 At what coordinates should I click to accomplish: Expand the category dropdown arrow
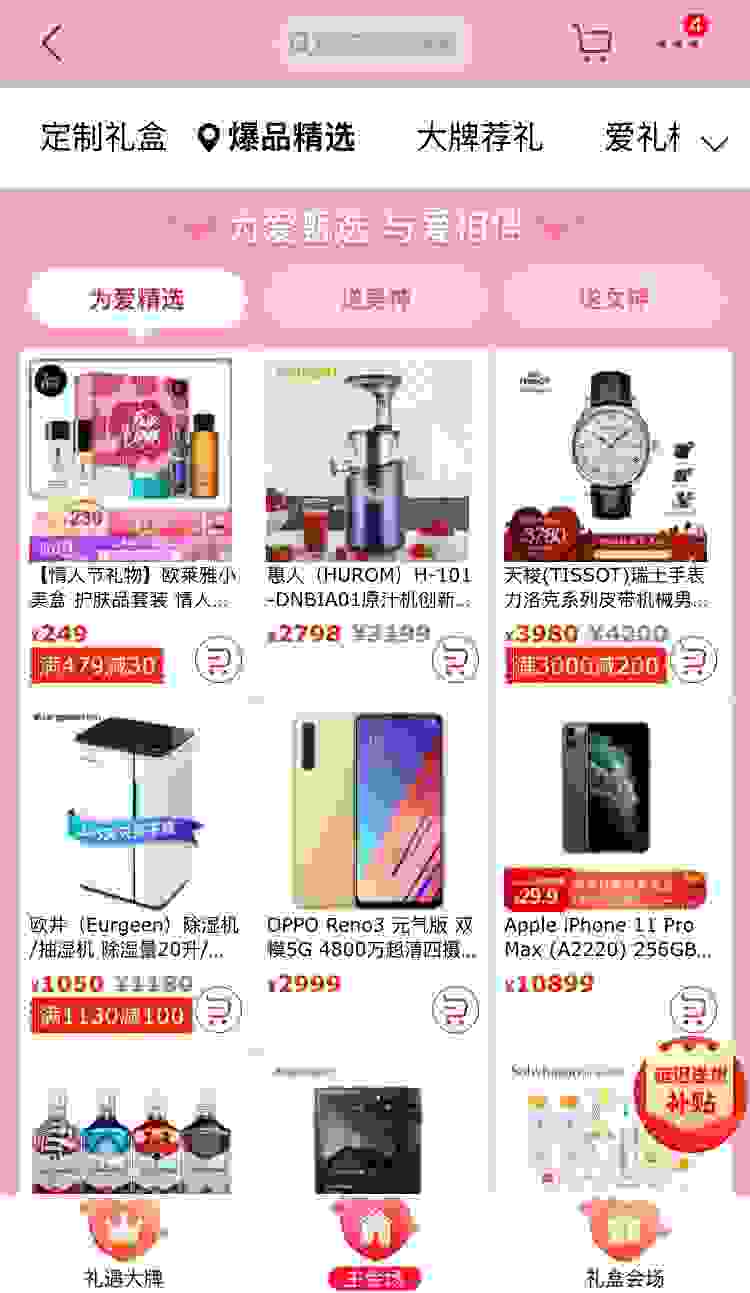click(714, 143)
